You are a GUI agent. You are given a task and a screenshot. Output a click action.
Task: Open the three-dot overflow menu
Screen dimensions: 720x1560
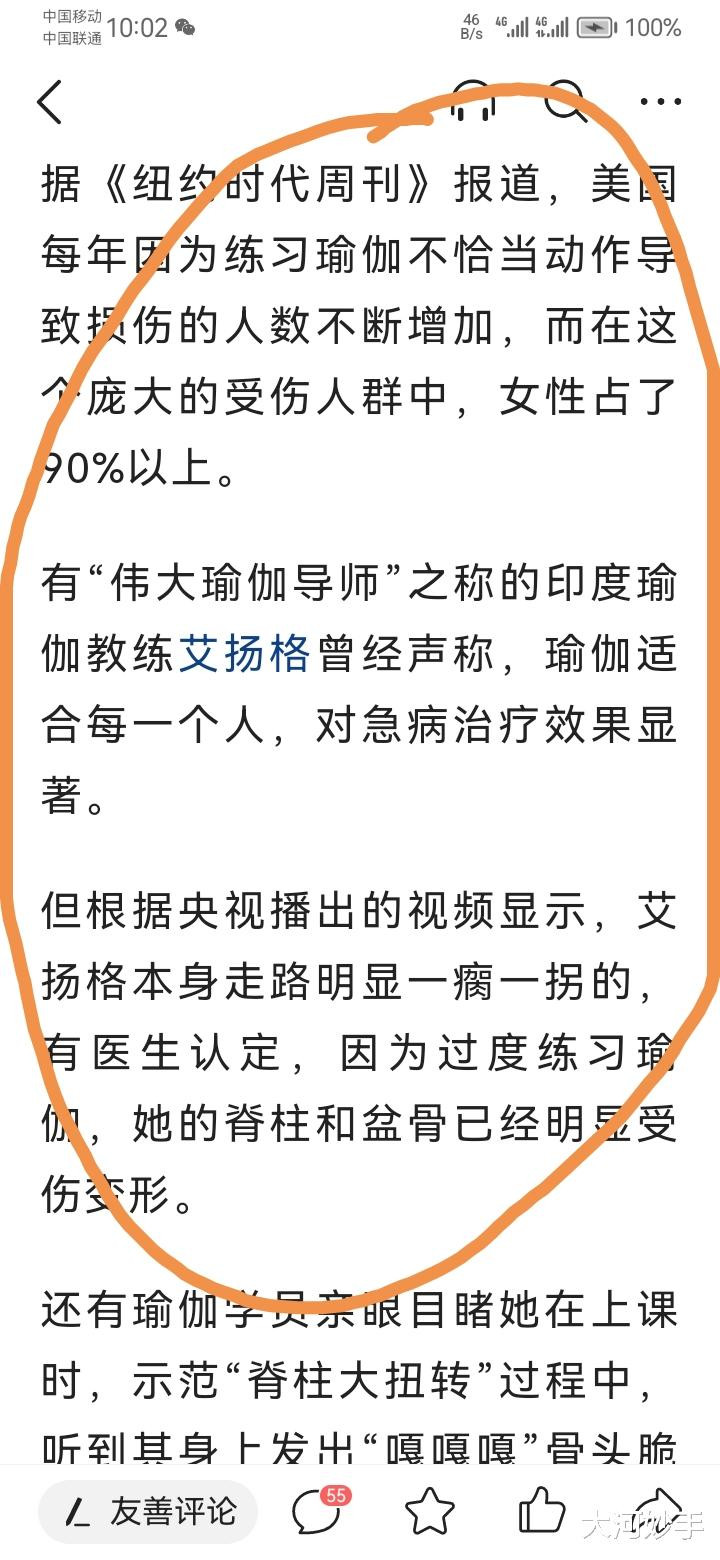point(660,101)
